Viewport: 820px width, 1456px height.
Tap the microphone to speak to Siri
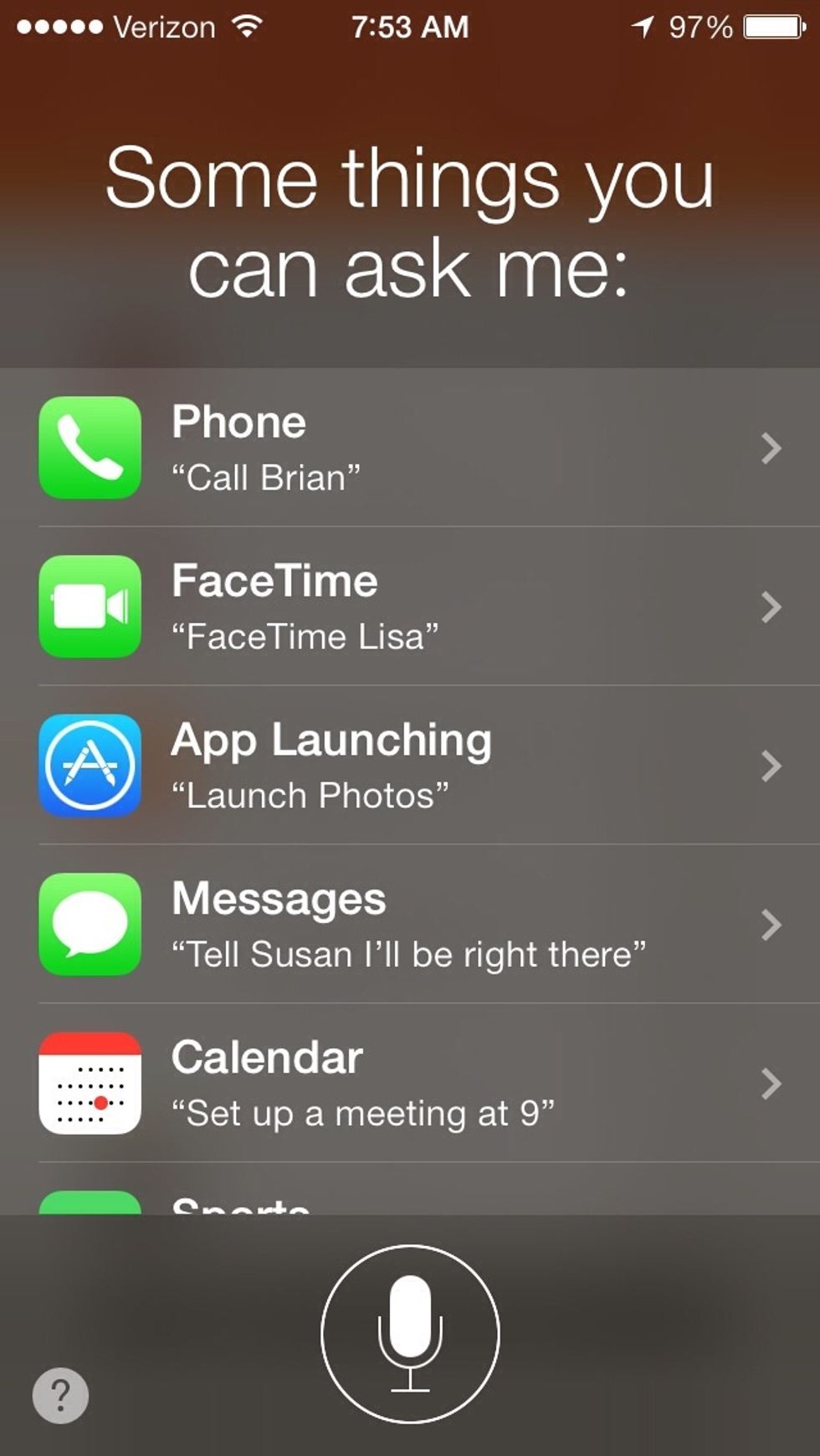(x=410, y=1334)
